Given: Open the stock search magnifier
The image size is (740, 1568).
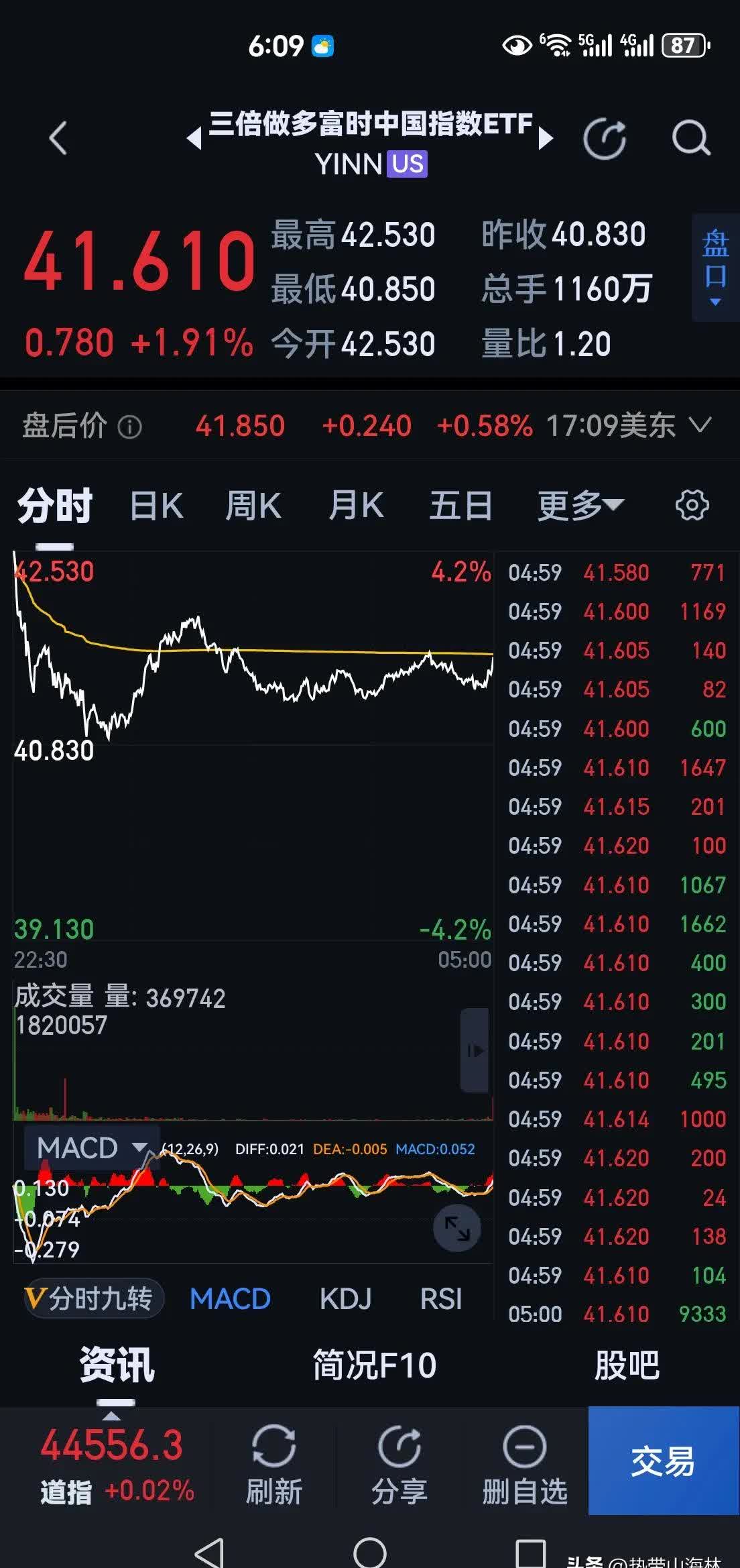Looking at the screenshot, I should [691, 139].
